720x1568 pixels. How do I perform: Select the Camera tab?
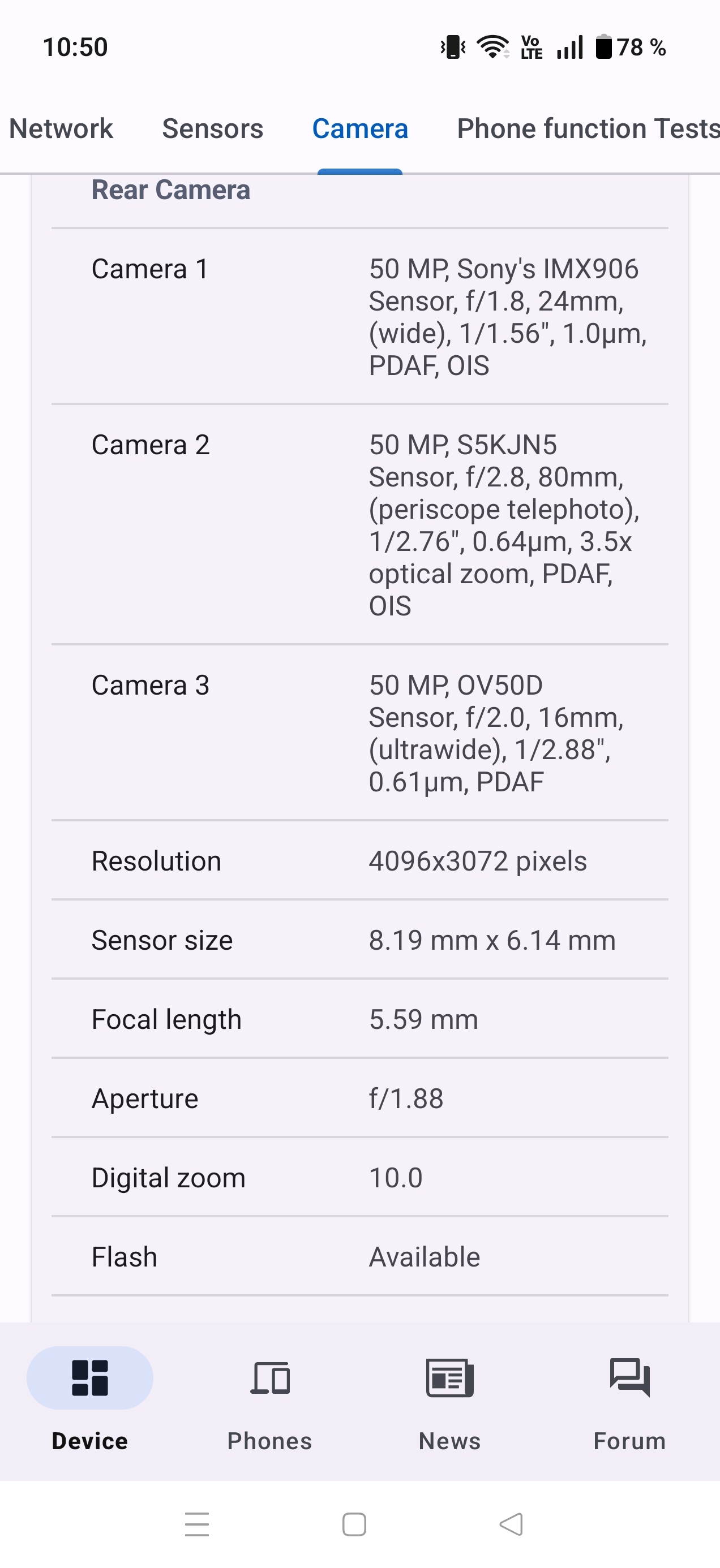click(x=360, y=129)
